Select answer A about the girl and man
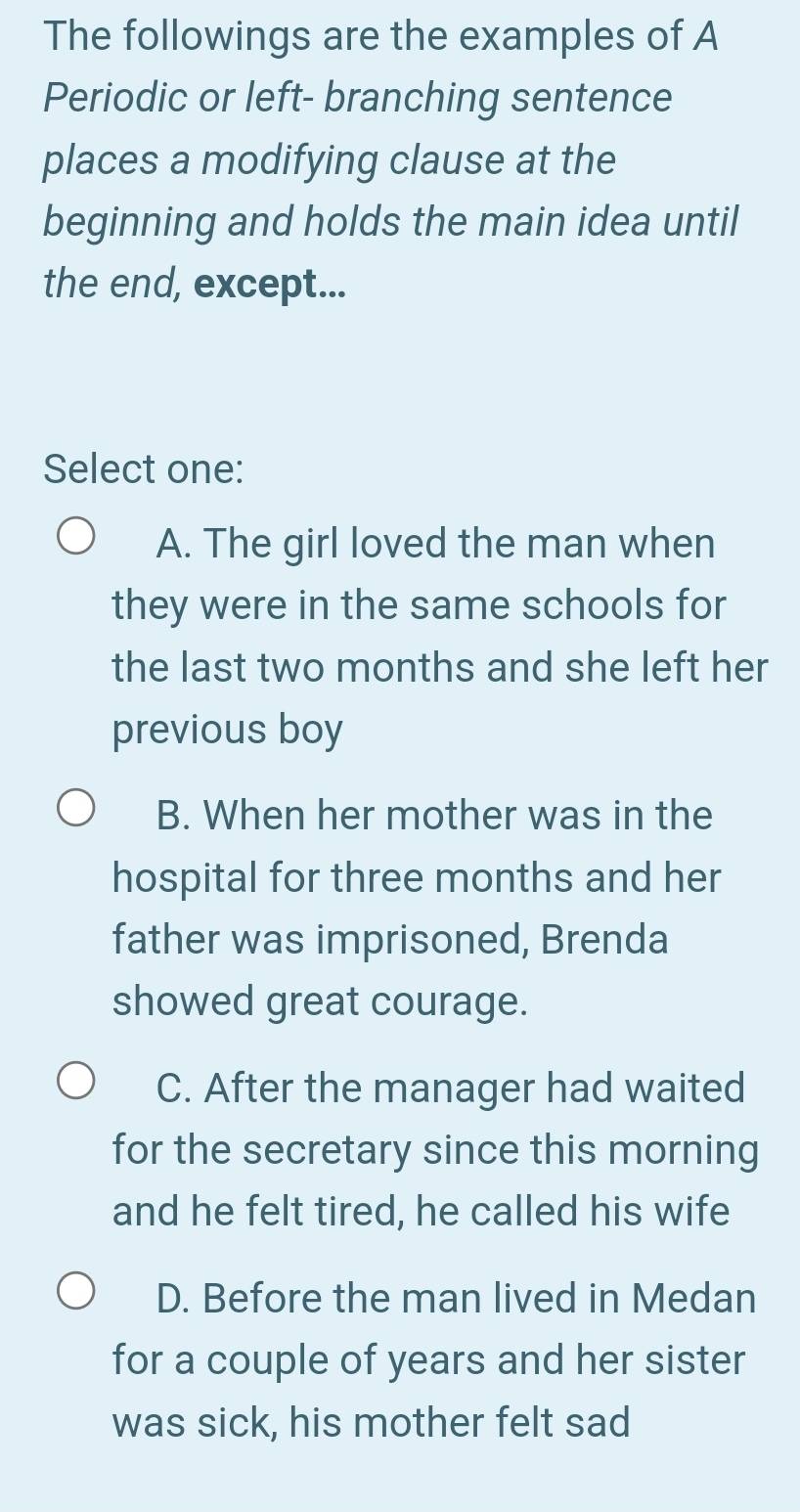800x1512 pixels. pos(76,541)
